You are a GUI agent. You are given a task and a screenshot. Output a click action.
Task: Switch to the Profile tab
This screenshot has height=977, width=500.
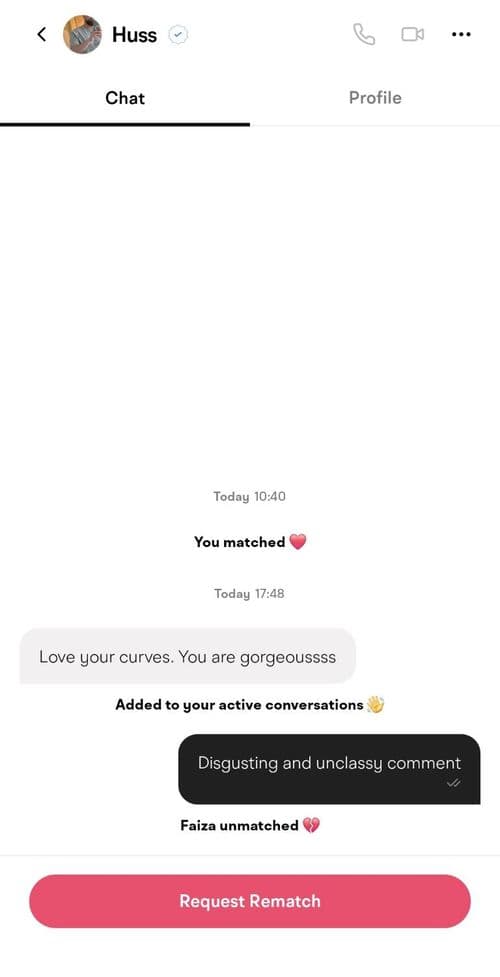point(375,98)
